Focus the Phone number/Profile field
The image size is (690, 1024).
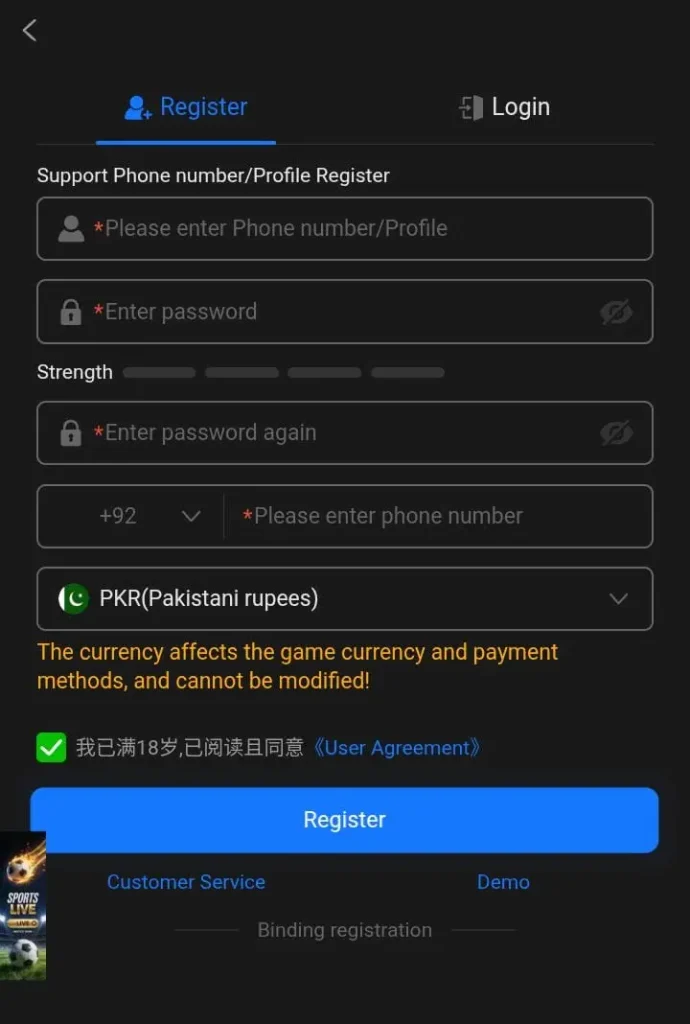(345, 229)
